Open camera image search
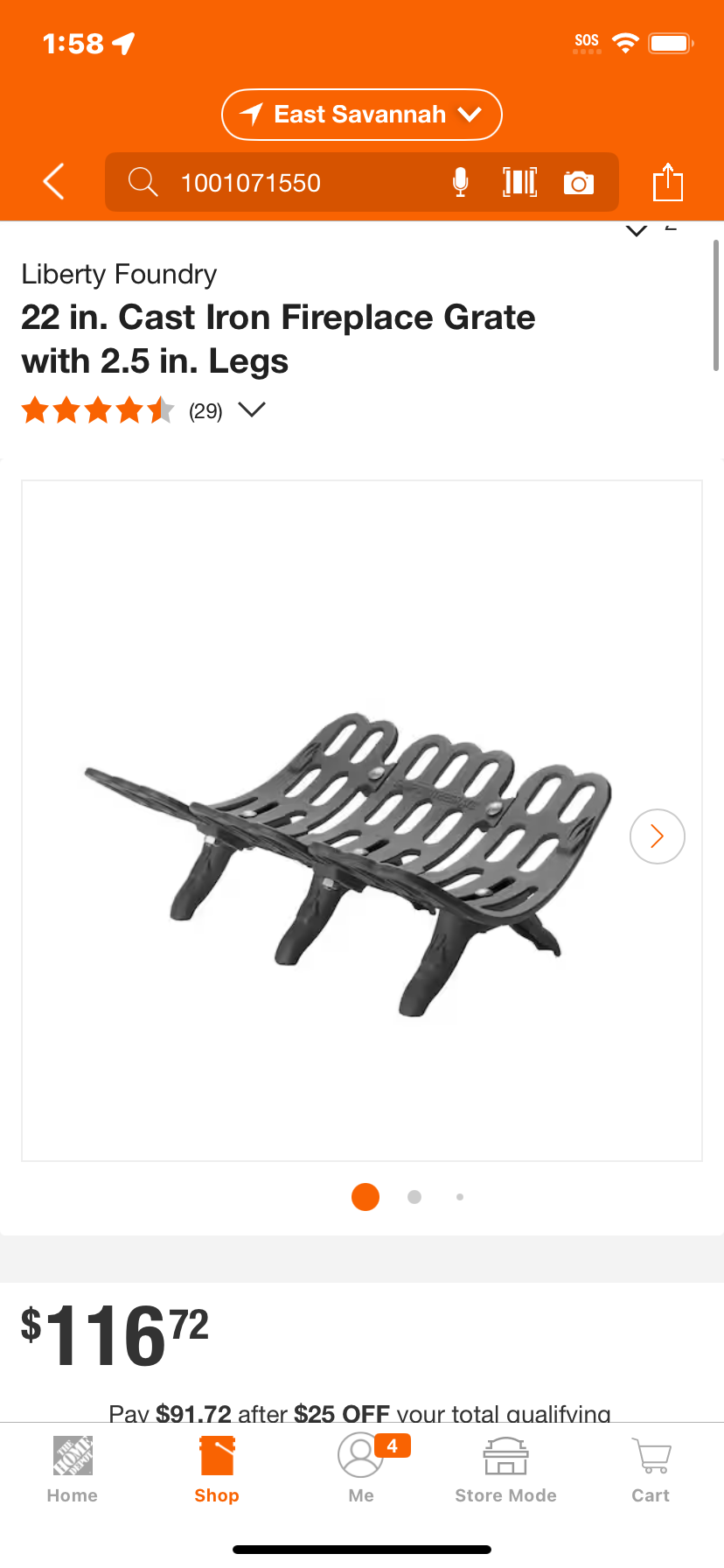This screenshot has width=724, height=1568. pyautogui.click(x=579, y=182)
